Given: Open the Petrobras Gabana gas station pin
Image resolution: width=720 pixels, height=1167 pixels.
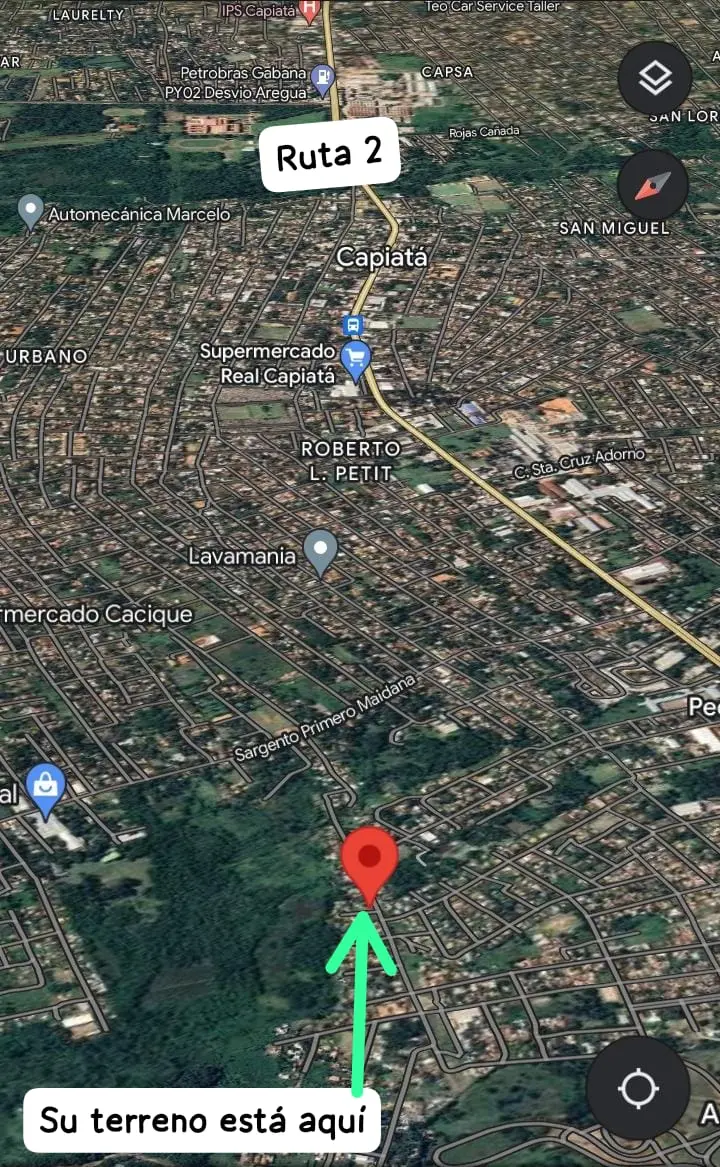Looking at the screenshot, I should pyautogui.click(x=322, y=80).
